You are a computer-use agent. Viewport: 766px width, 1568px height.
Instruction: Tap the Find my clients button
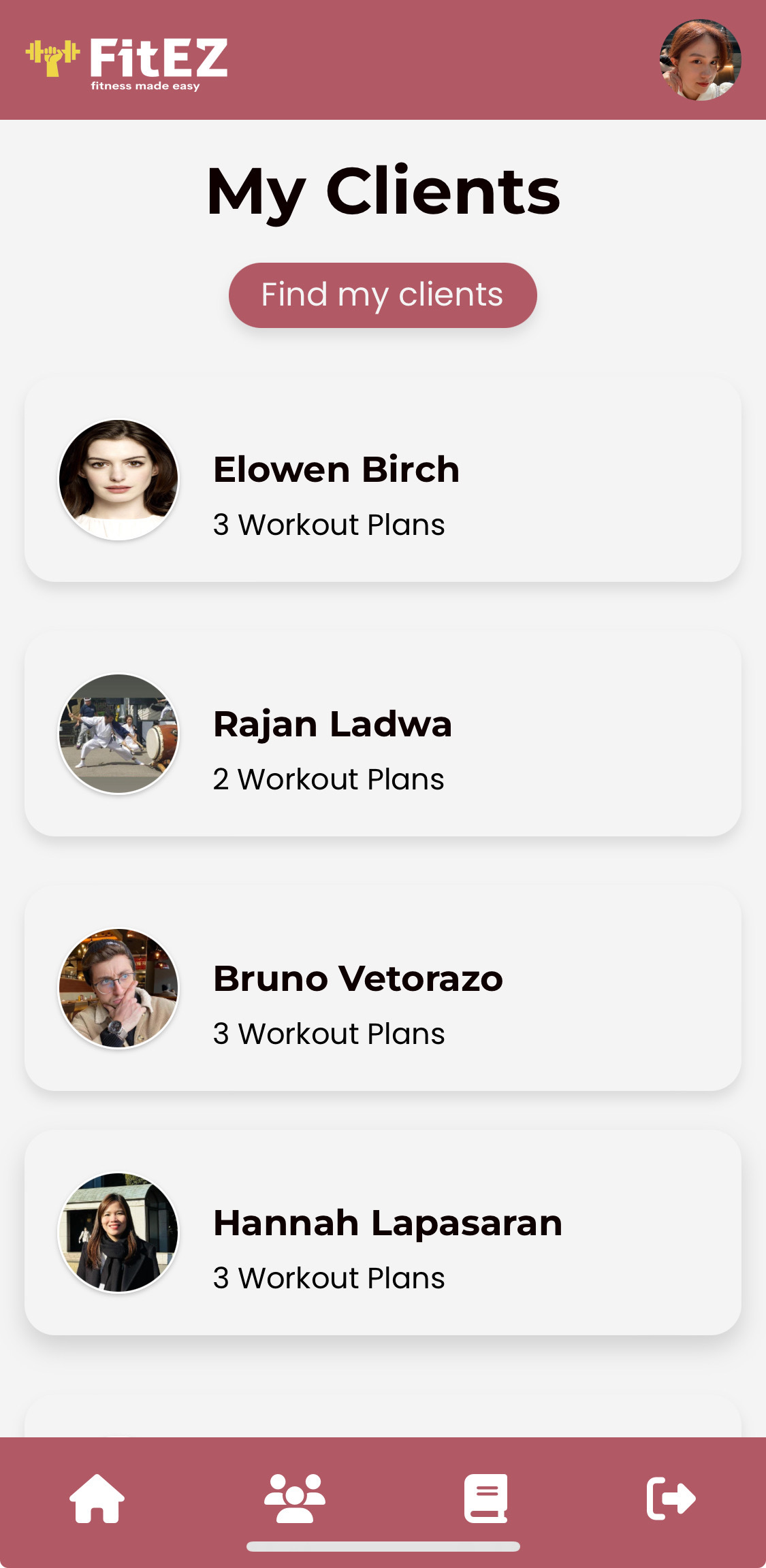[383, 295]
